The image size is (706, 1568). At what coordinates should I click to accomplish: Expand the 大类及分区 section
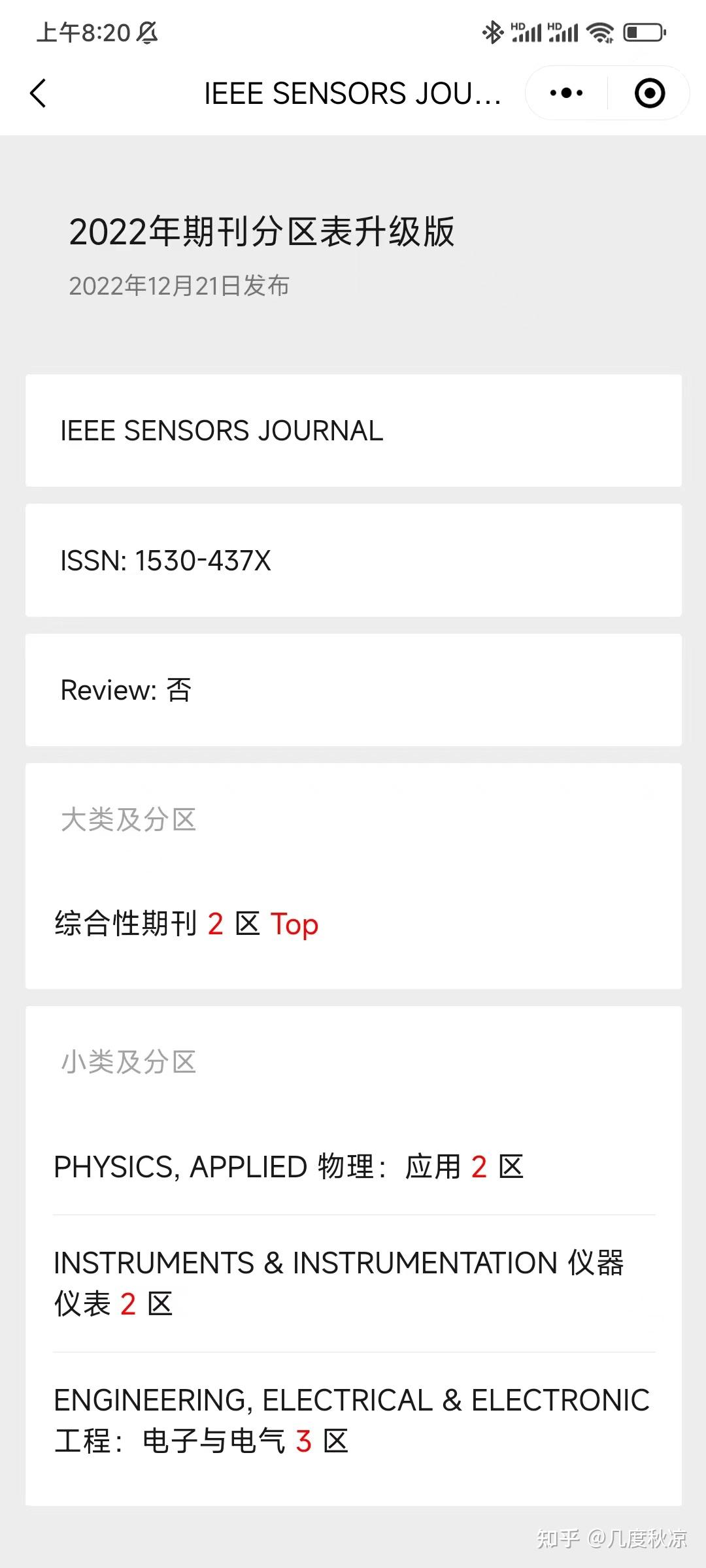point(128,820)
